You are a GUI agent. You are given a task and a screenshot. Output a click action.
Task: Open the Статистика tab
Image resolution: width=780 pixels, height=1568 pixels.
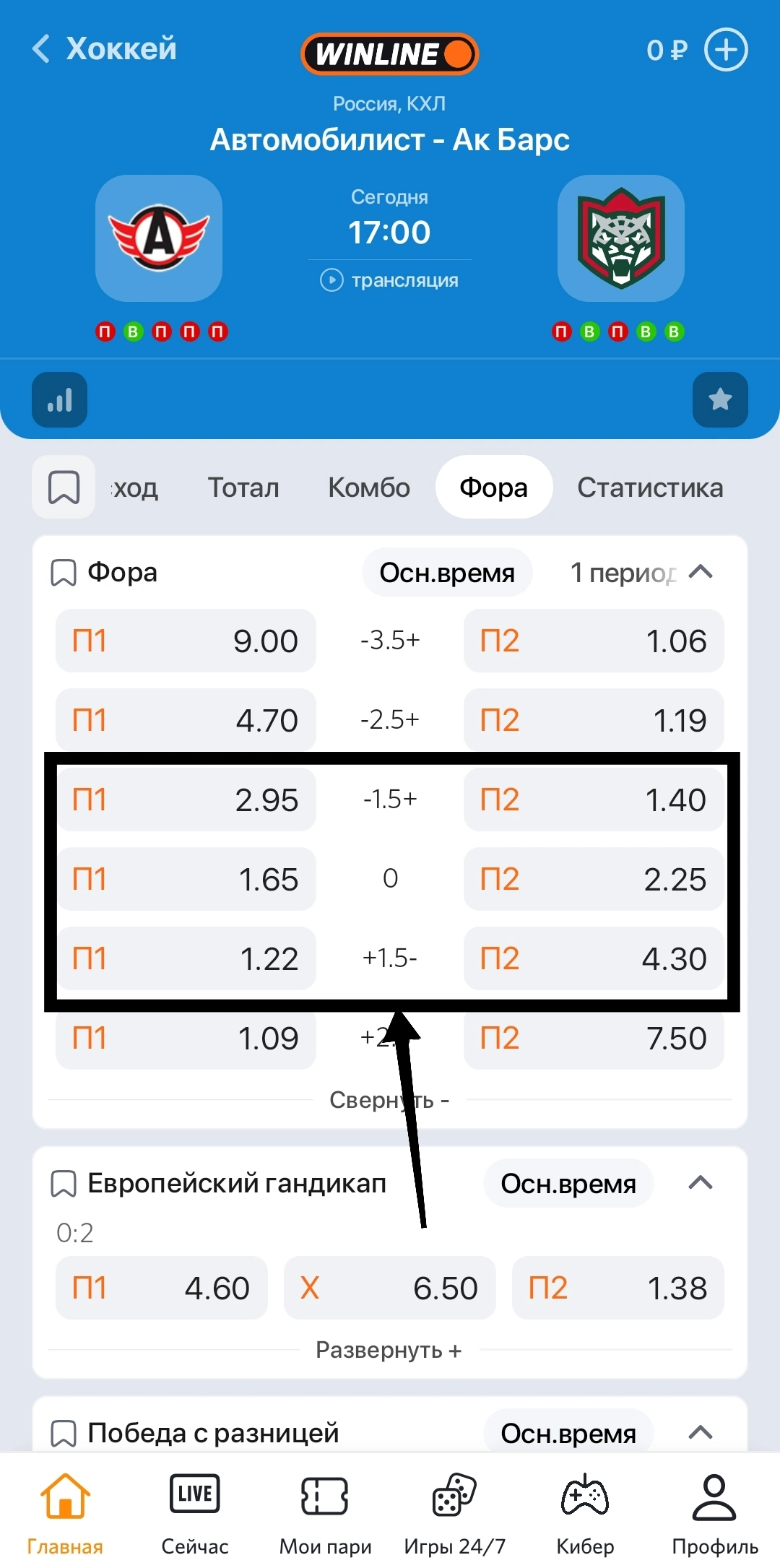tap(649, 488)
